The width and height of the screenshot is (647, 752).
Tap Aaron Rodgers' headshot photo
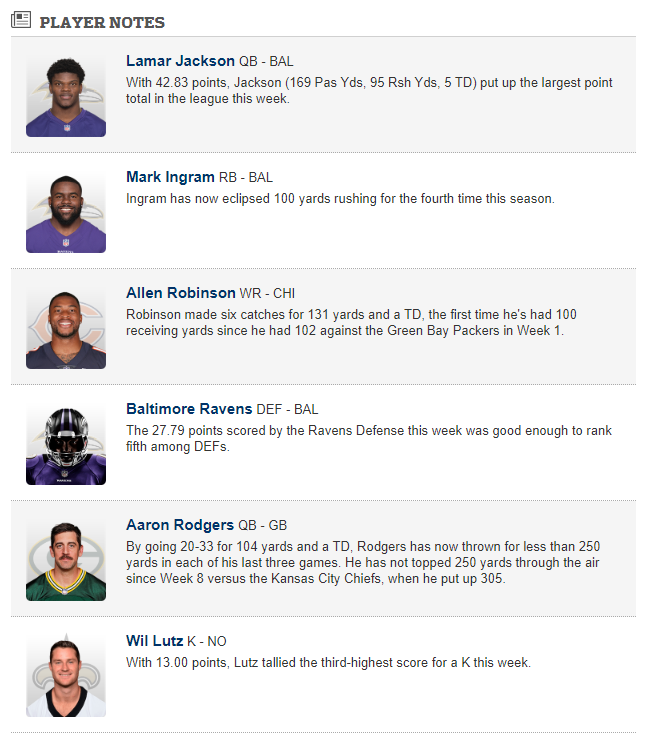point(66,560)
